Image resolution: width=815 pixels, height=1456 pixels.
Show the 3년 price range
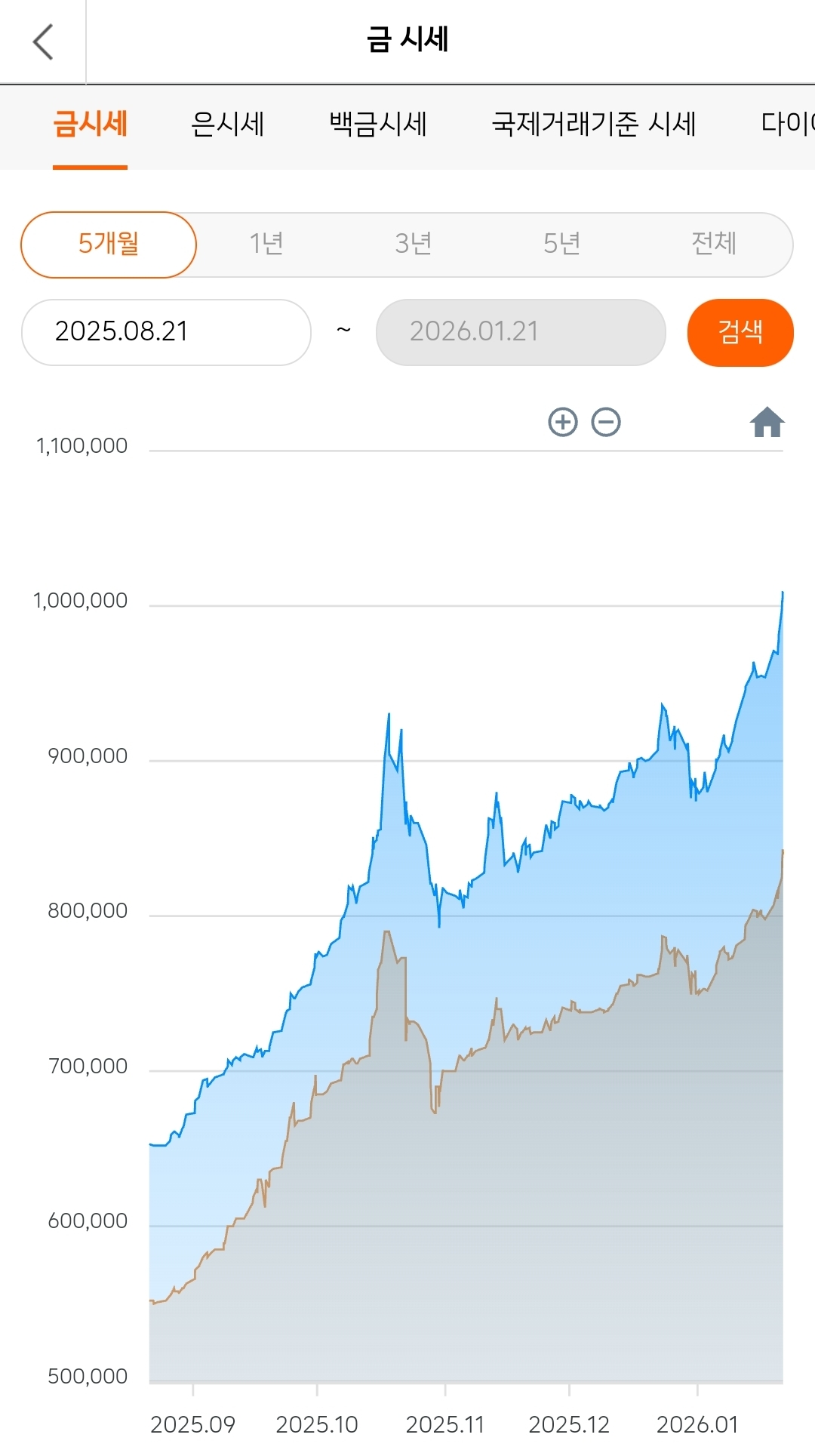414,245
